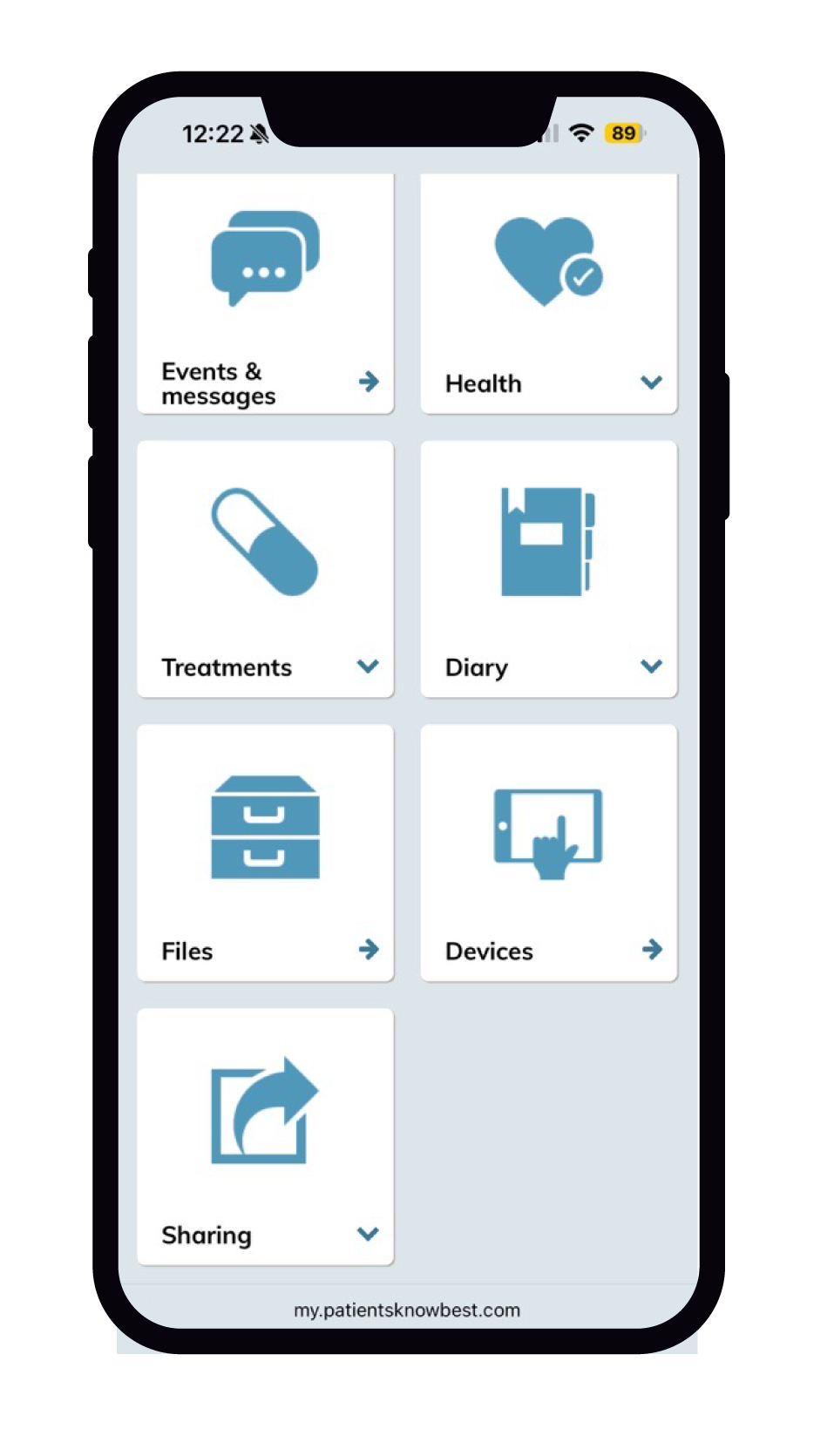This screenshot has width=834, height=1456.
Task: Tap the my.patientsknowbest.com address bar
Action: coord(407,1310)
